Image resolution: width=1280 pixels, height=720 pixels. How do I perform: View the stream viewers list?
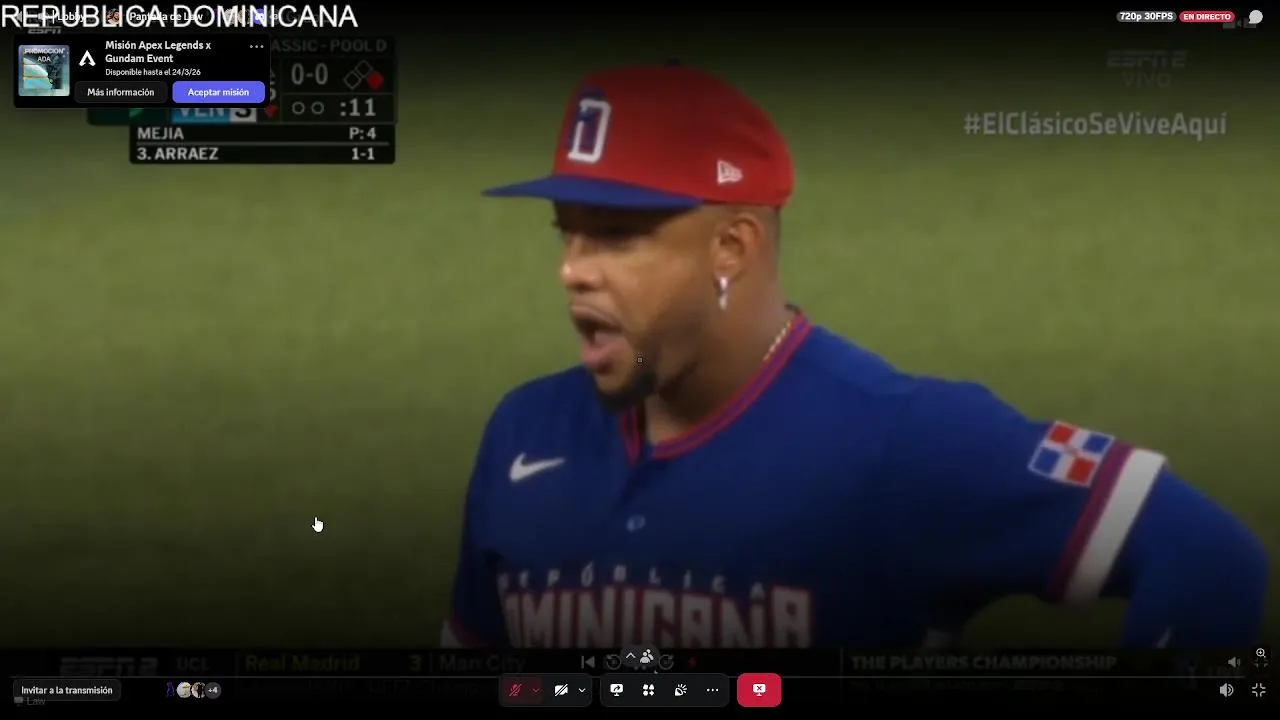[197, 690]
